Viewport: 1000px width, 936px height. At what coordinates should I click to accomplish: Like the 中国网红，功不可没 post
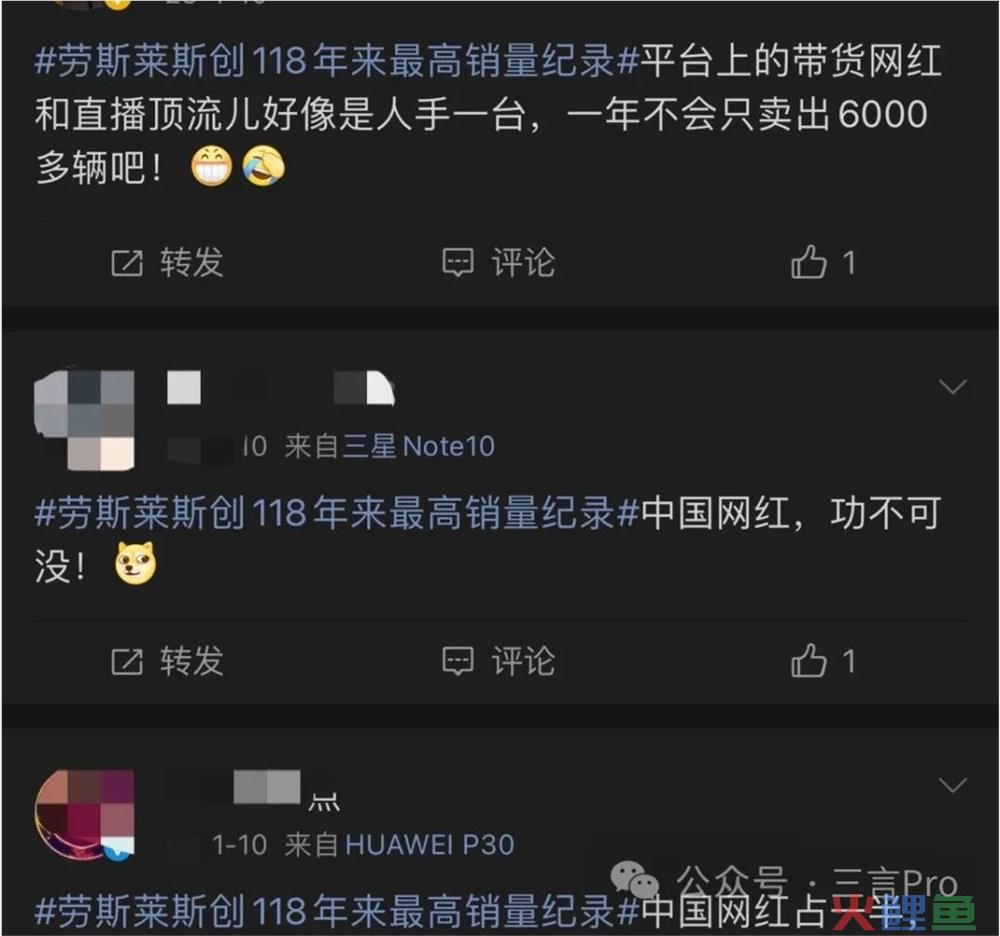[822, 661]
